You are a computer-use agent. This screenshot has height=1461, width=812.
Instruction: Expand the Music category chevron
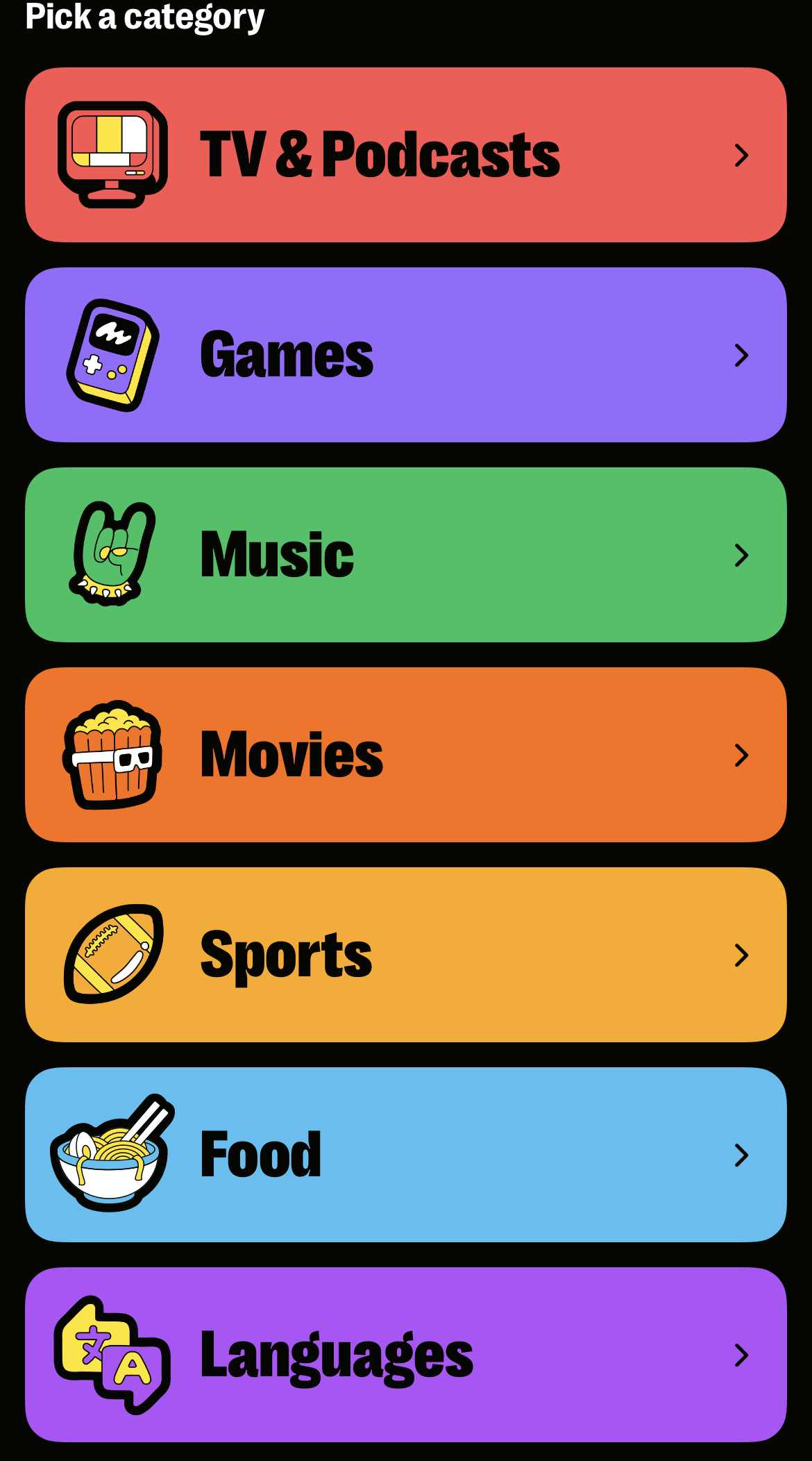741,553
